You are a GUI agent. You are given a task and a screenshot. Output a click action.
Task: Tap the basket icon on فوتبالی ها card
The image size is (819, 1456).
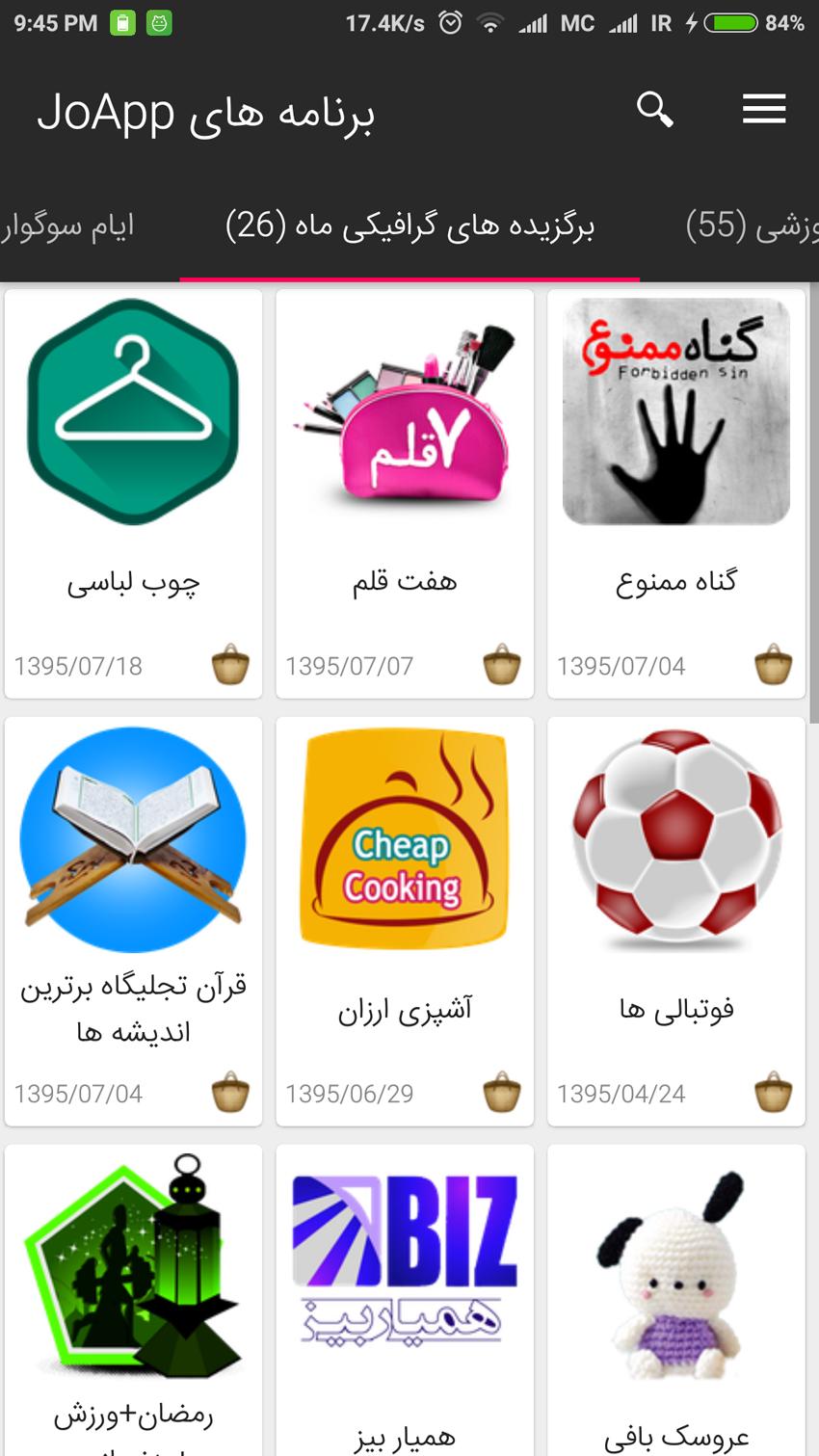(774, 1093)
